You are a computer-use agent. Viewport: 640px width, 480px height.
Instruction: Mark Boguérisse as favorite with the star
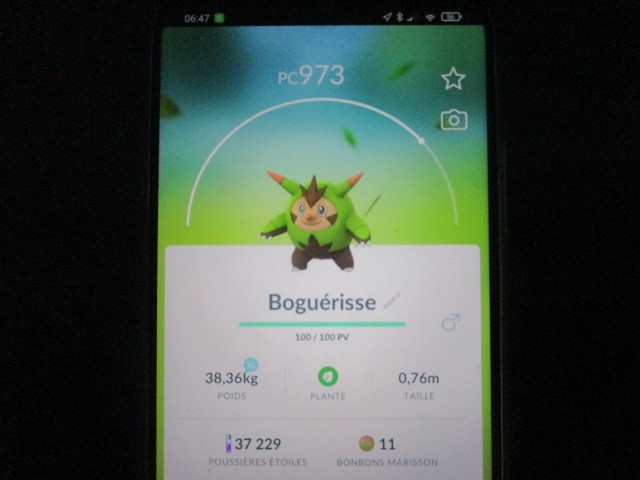(x=453, y=78)
